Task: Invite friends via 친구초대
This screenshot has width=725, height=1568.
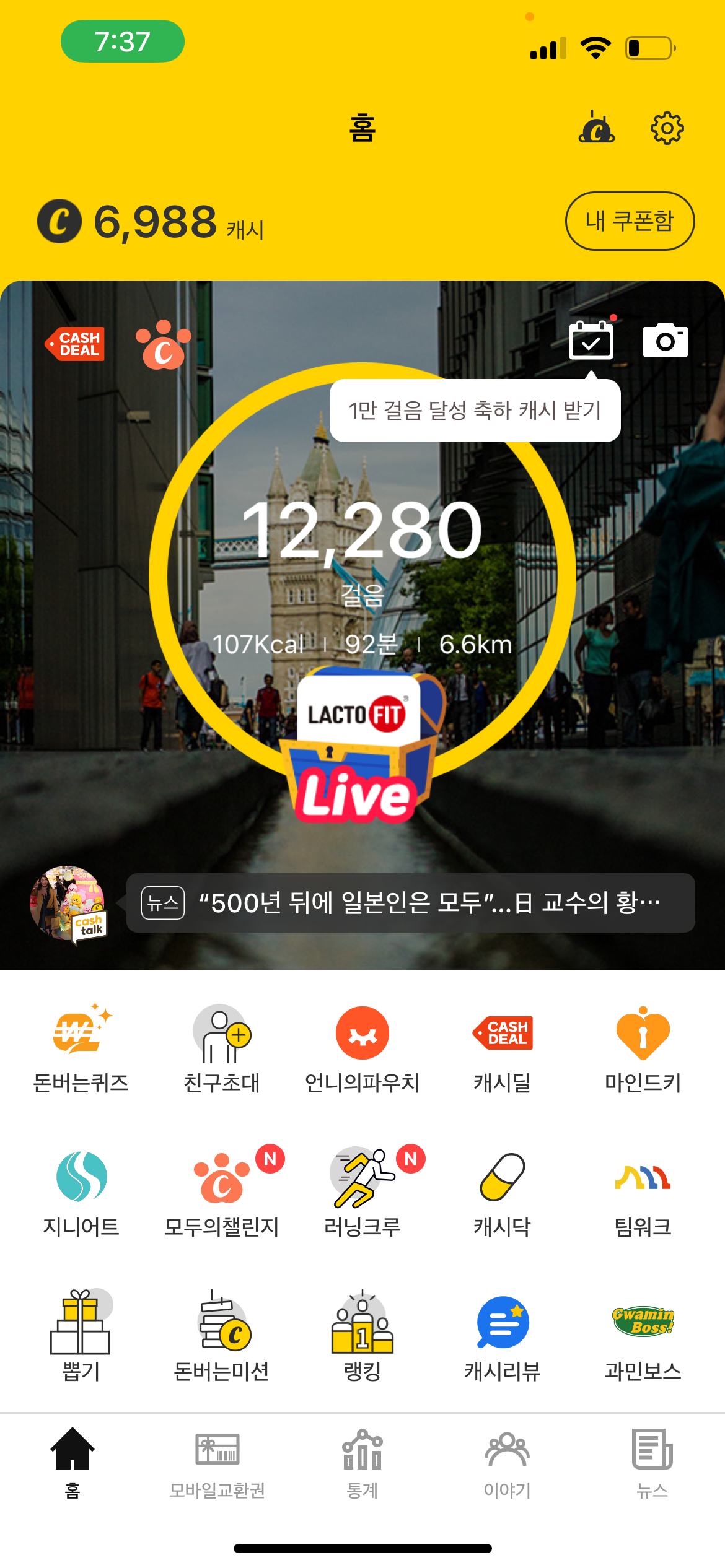Action: click(x=221, y=1048)
